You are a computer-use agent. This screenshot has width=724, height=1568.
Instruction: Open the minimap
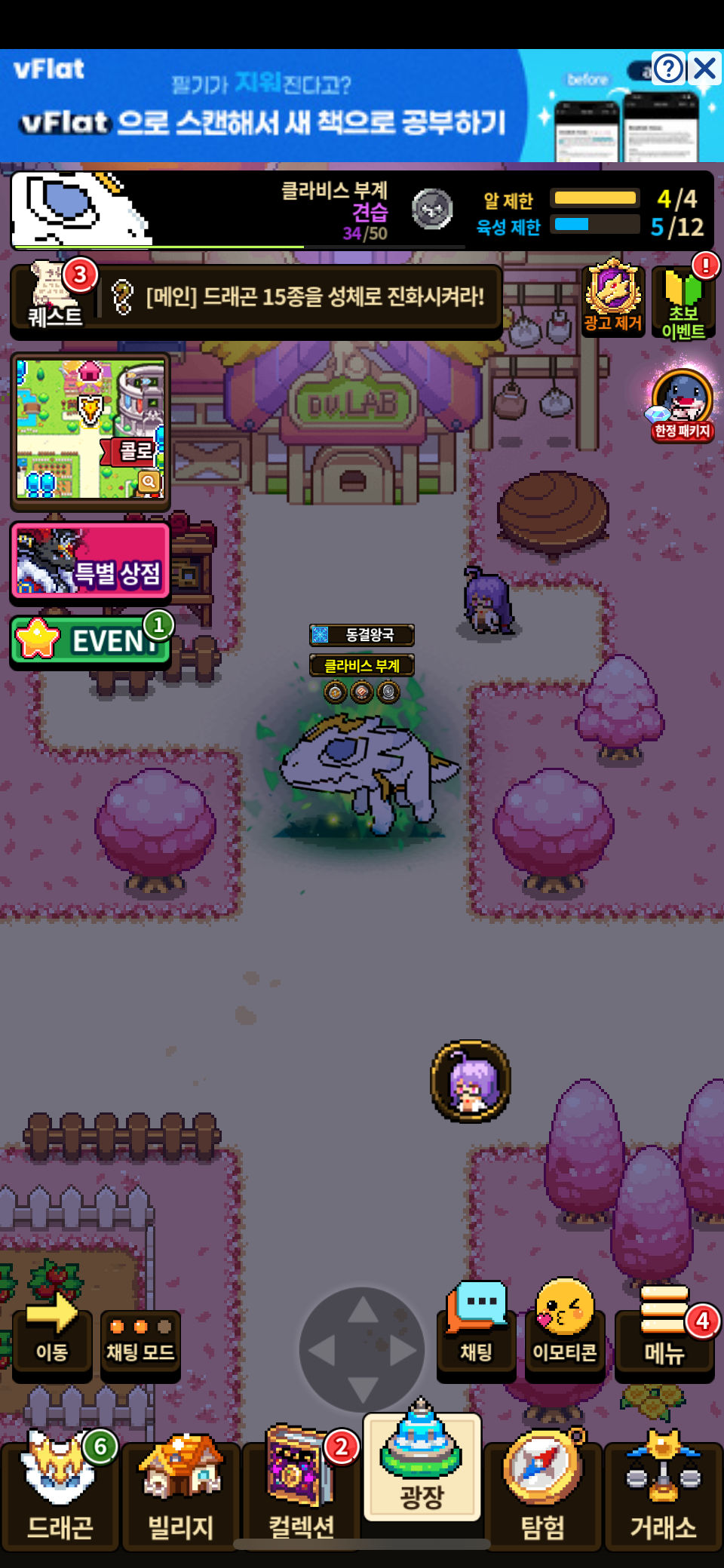click(90, 430)
